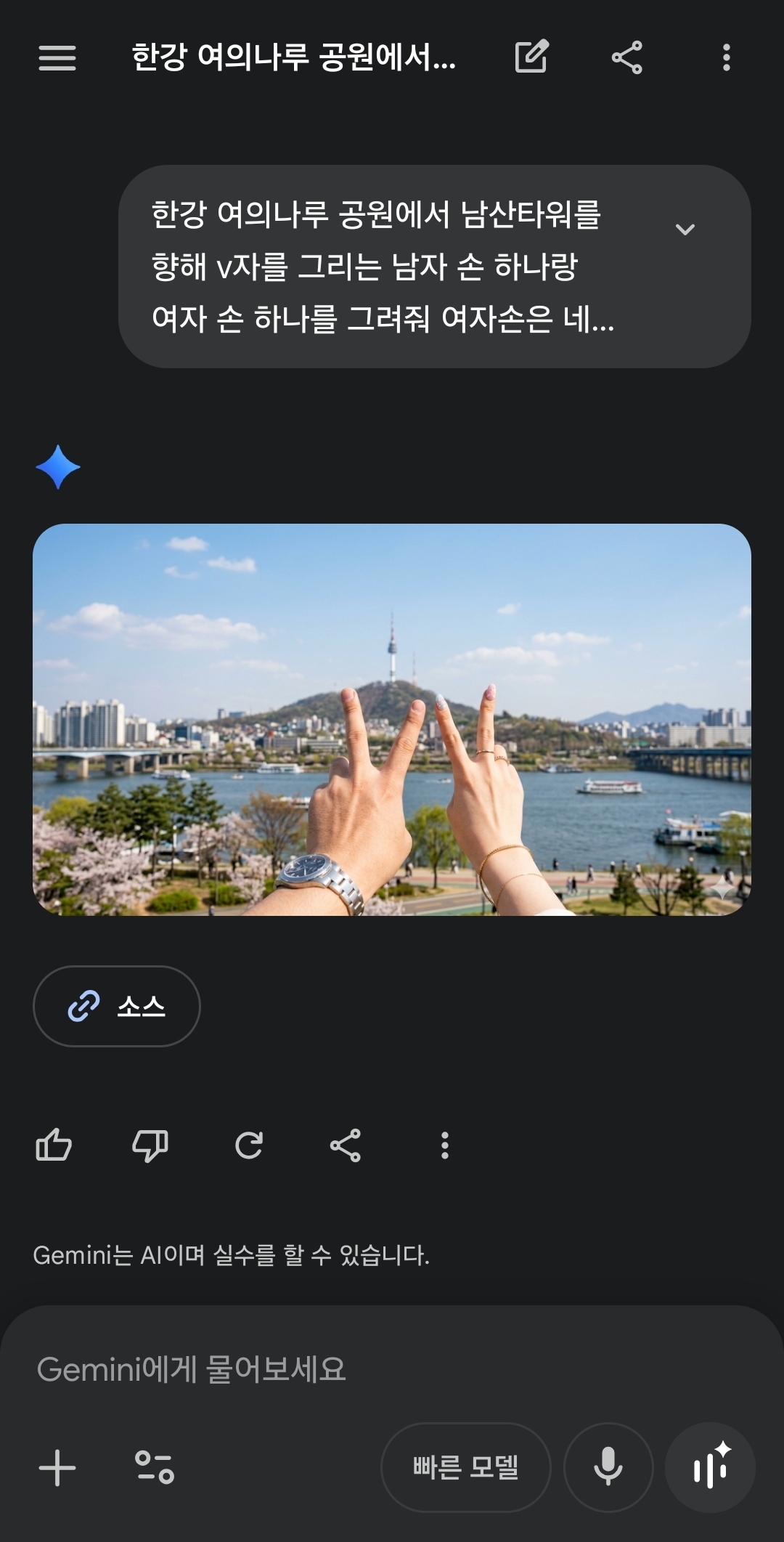
Task: Like the response with thumbs up
Action: click(x=54, y=1145)
